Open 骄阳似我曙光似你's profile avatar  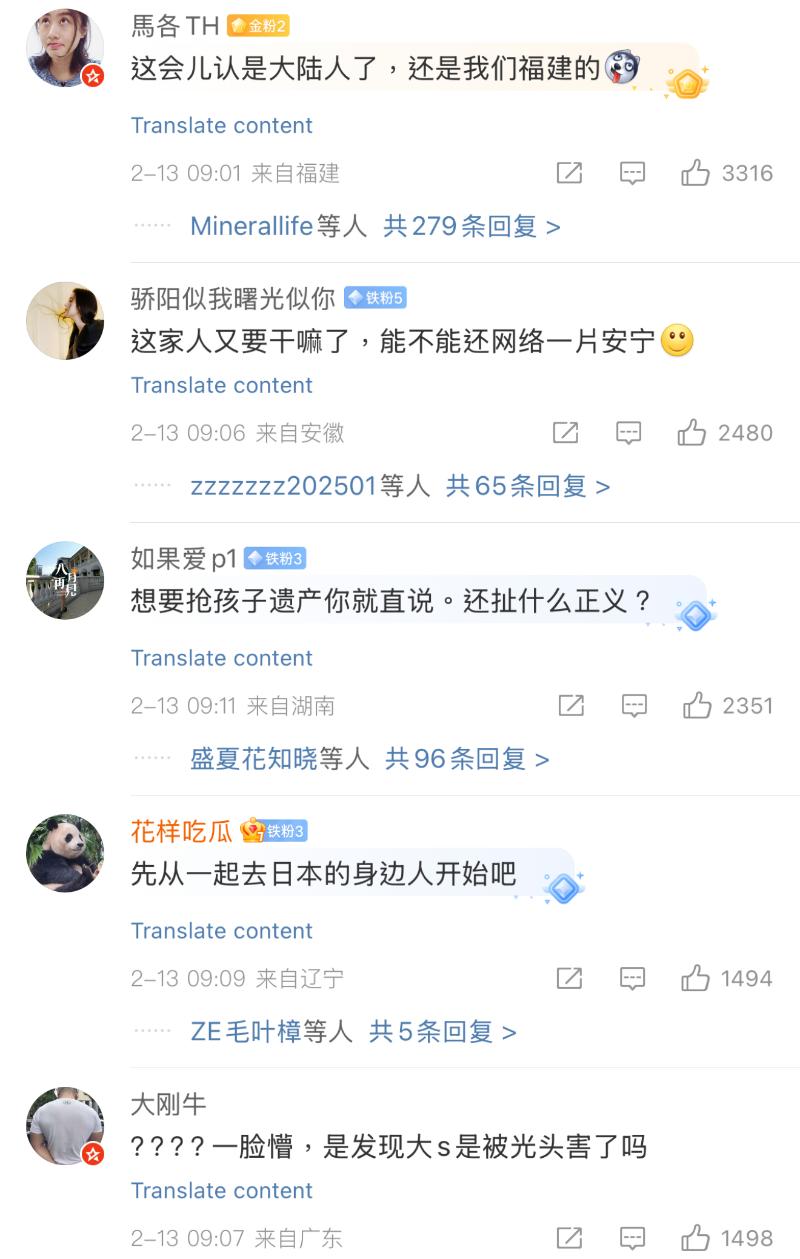pyautogui.click(x=65, y=320)
